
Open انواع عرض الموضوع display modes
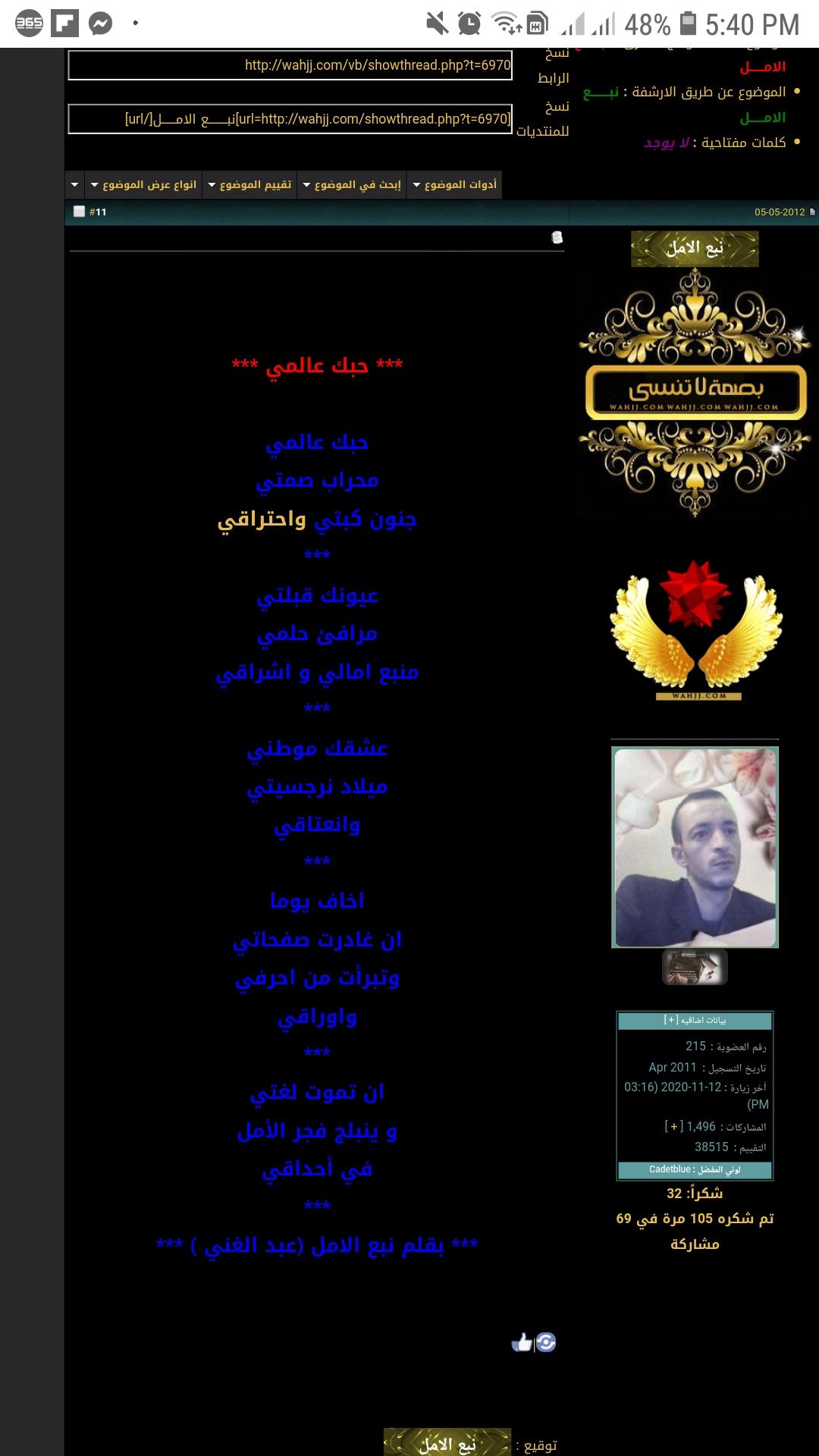pyautogui.click(x=143, y=184)
